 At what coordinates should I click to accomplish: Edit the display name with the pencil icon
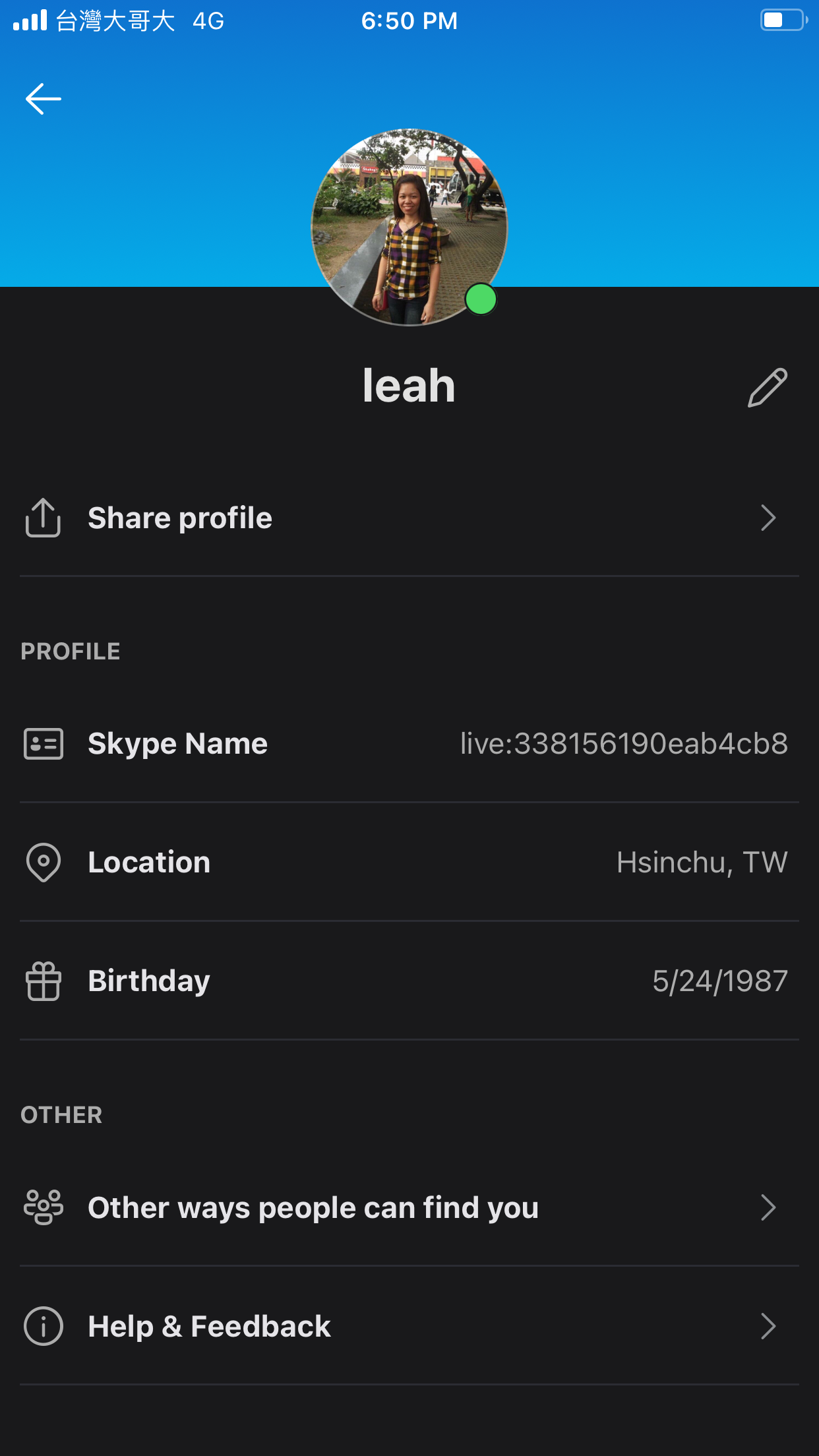(x=768, y=387)
